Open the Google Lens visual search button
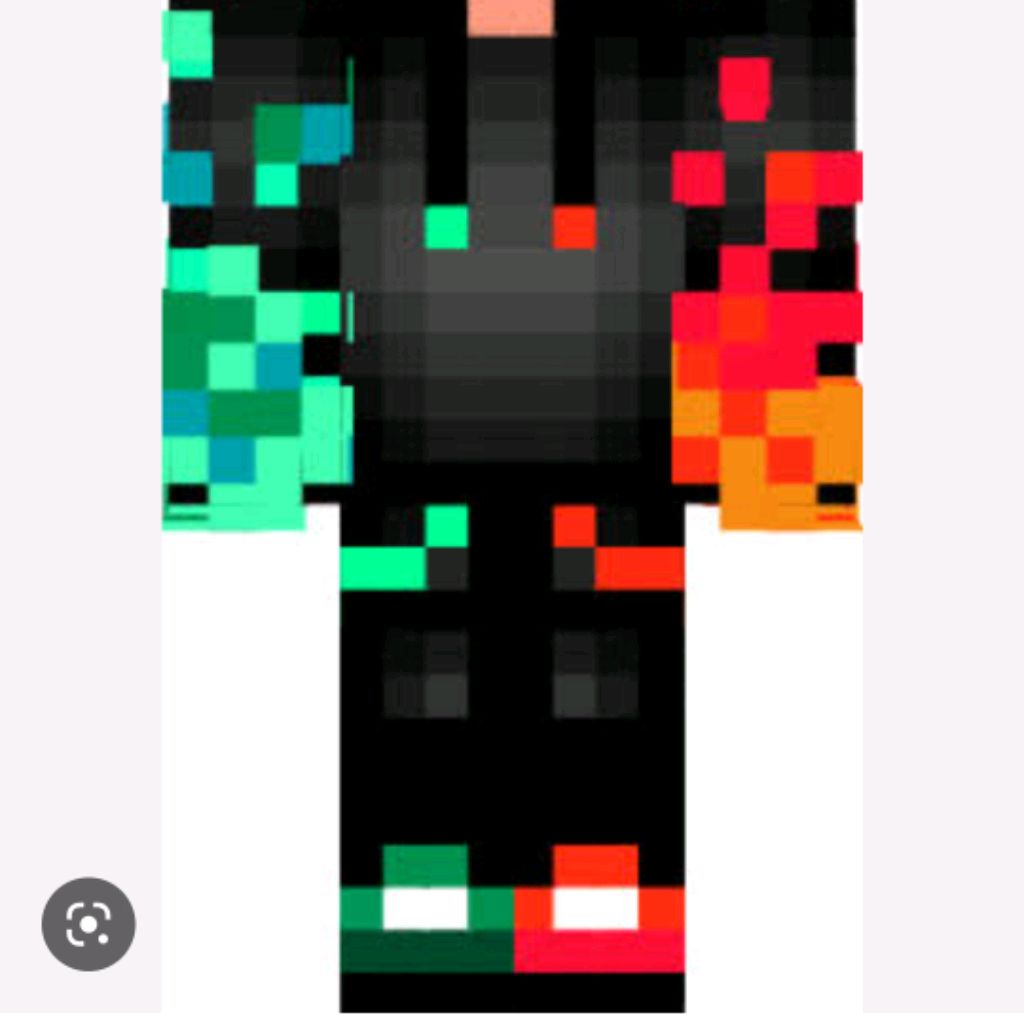Screen dimensions: 1024x1024 (88, 924)
